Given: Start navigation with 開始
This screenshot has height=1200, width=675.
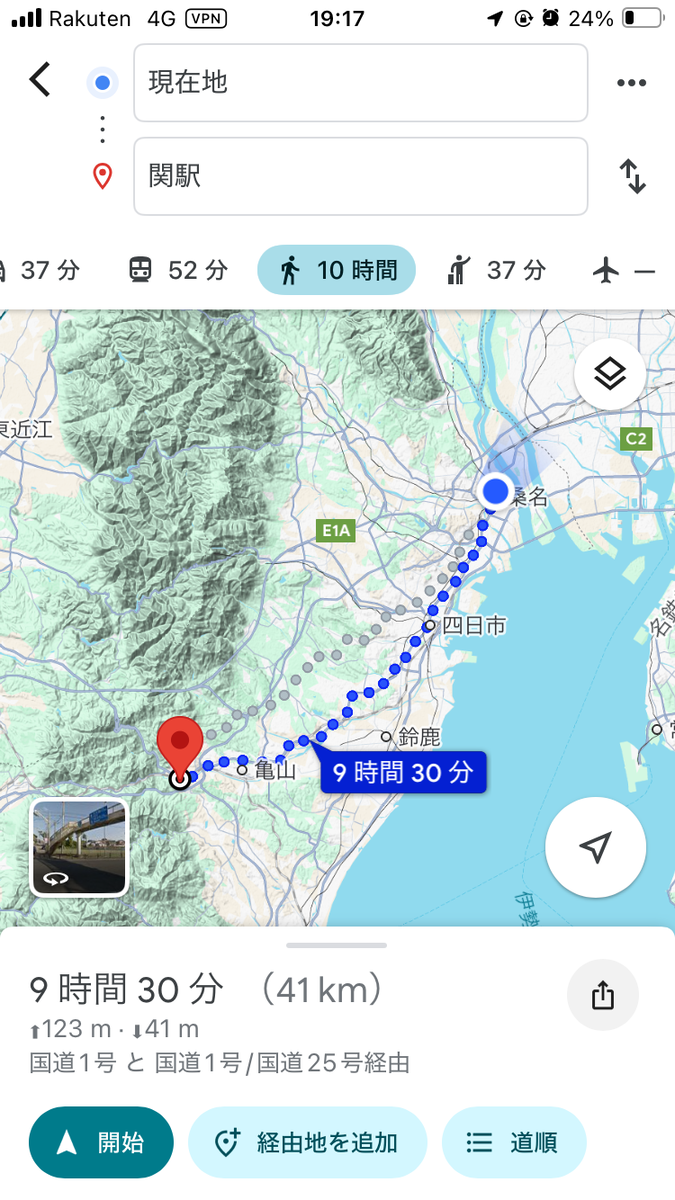Looking at the screenshot, I should click(101, 1143).
